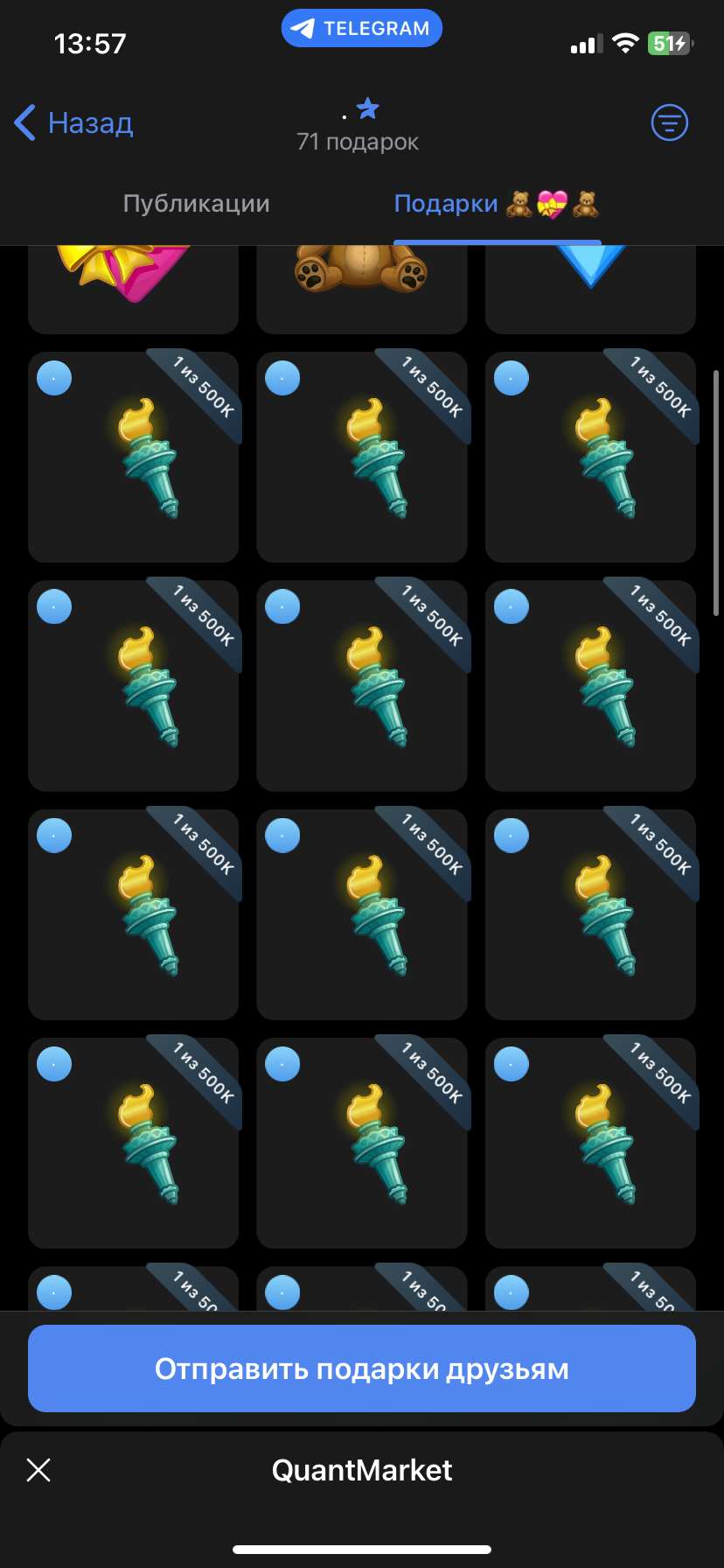Close the QuantMarket panel

pyautogui.click(x=38, y=1470)
